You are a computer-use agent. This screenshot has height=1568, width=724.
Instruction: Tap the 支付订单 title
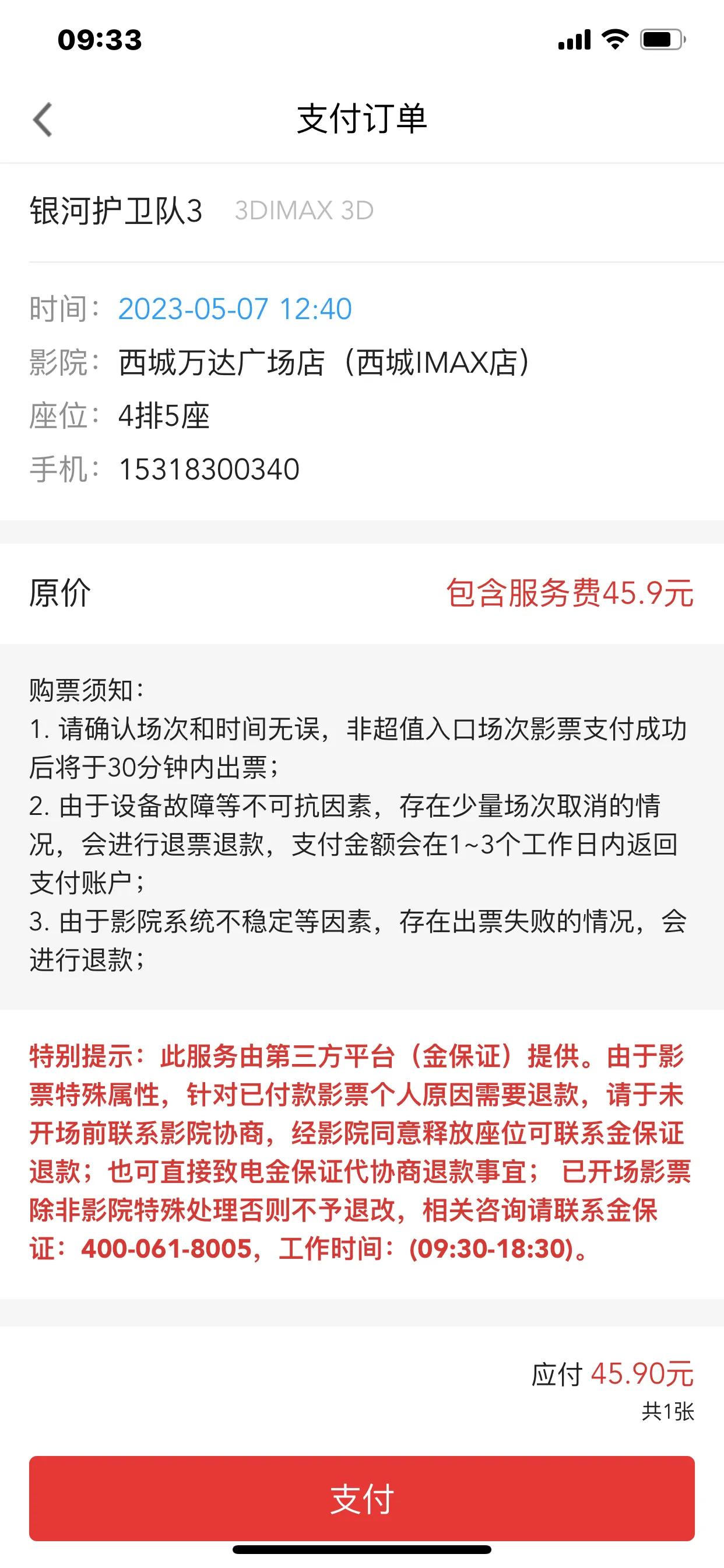coord(361,120)
